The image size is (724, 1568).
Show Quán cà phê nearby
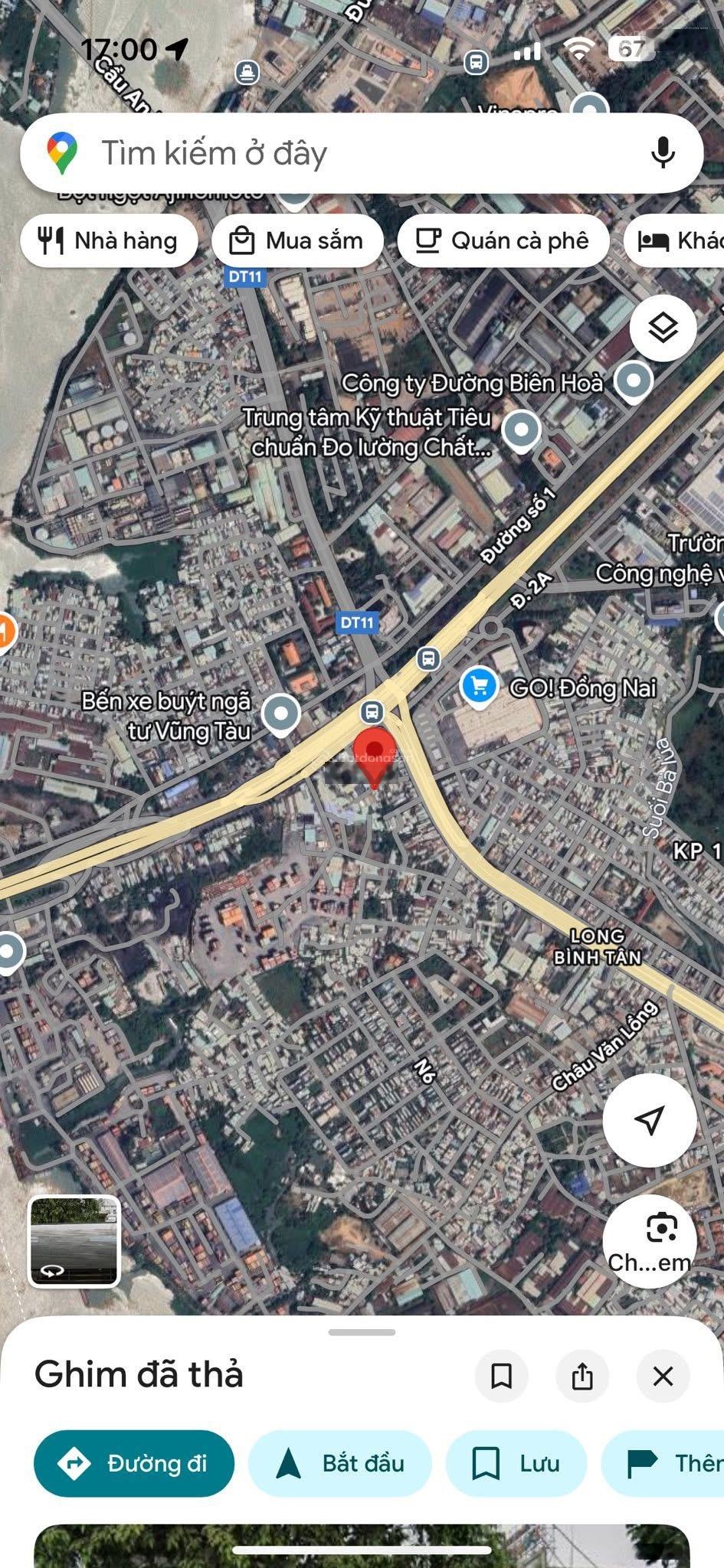[503, 240]
